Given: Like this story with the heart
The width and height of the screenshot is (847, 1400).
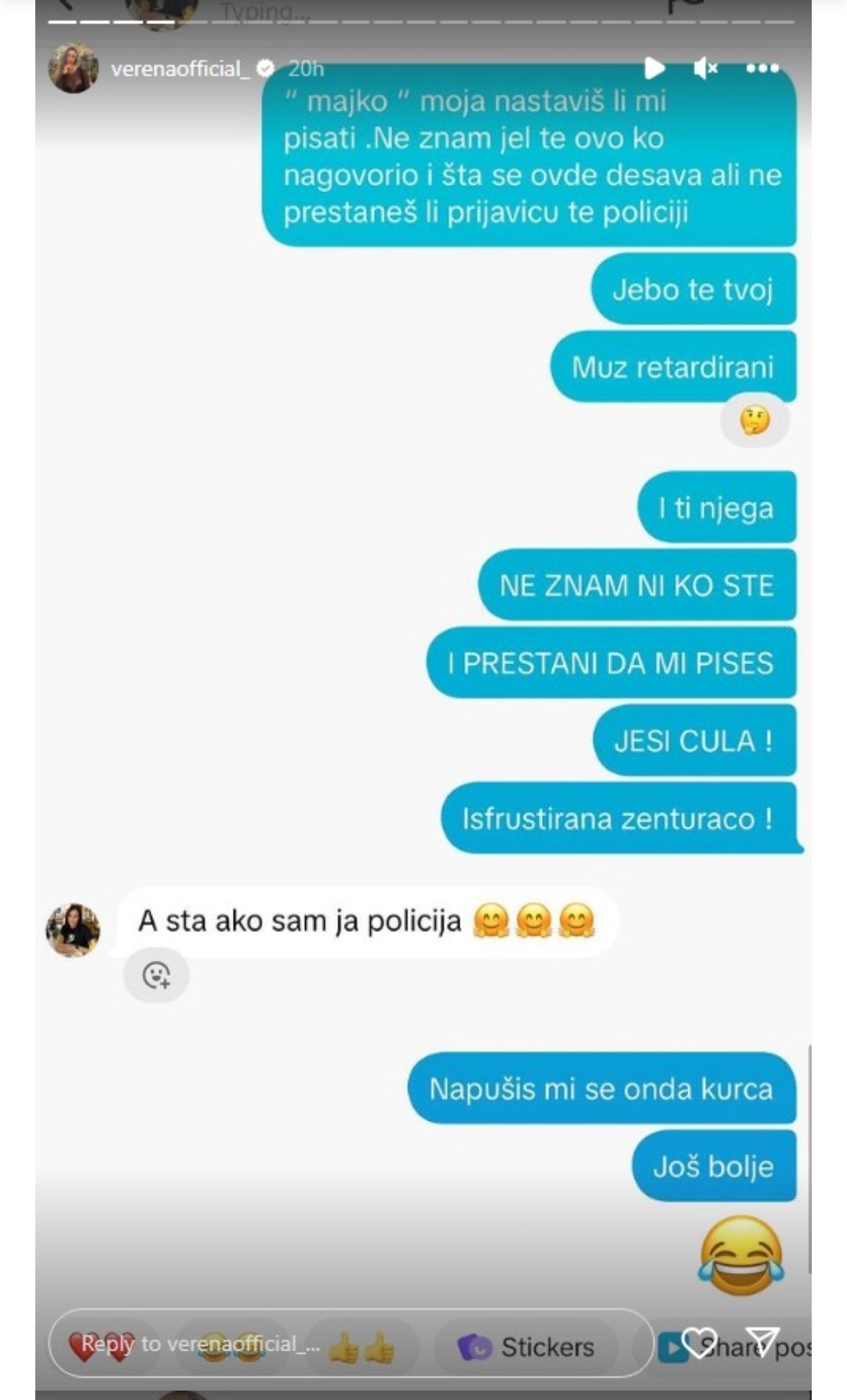Looking at the screenshot, I should pyautogui.click(x=699, y=1344).
